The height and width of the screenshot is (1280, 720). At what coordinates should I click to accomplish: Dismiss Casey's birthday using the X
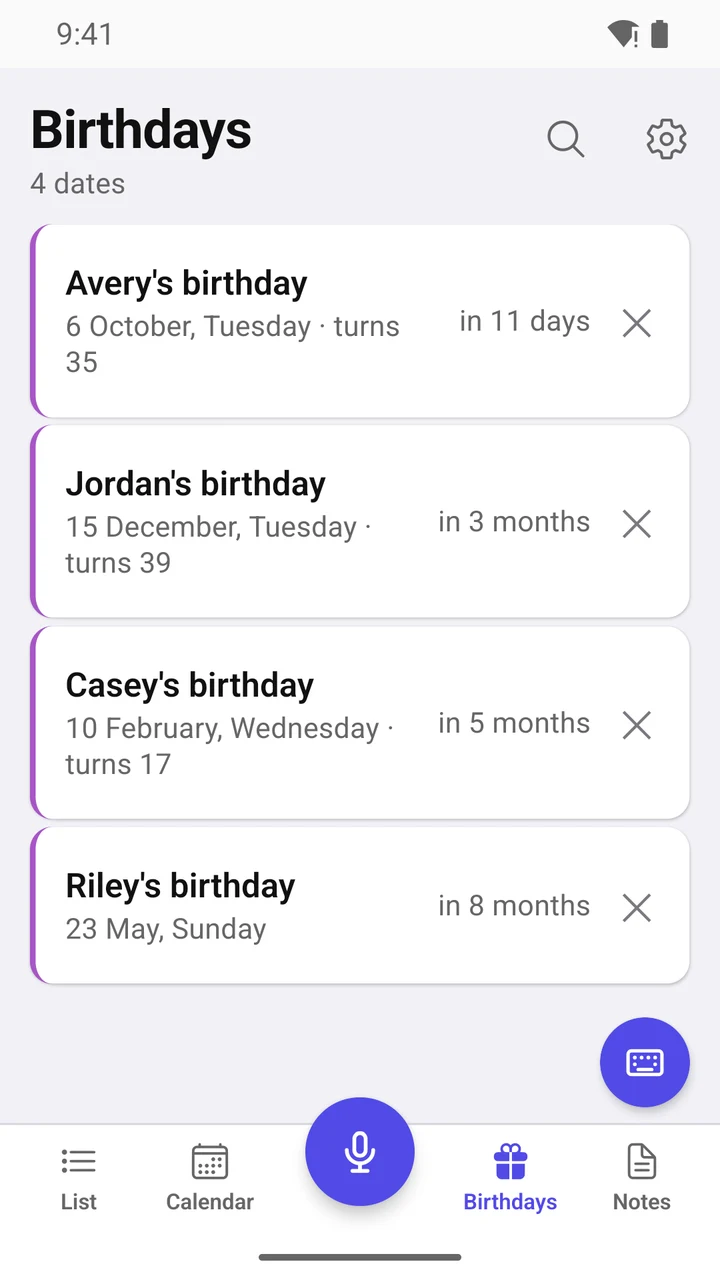click(637, 725)
